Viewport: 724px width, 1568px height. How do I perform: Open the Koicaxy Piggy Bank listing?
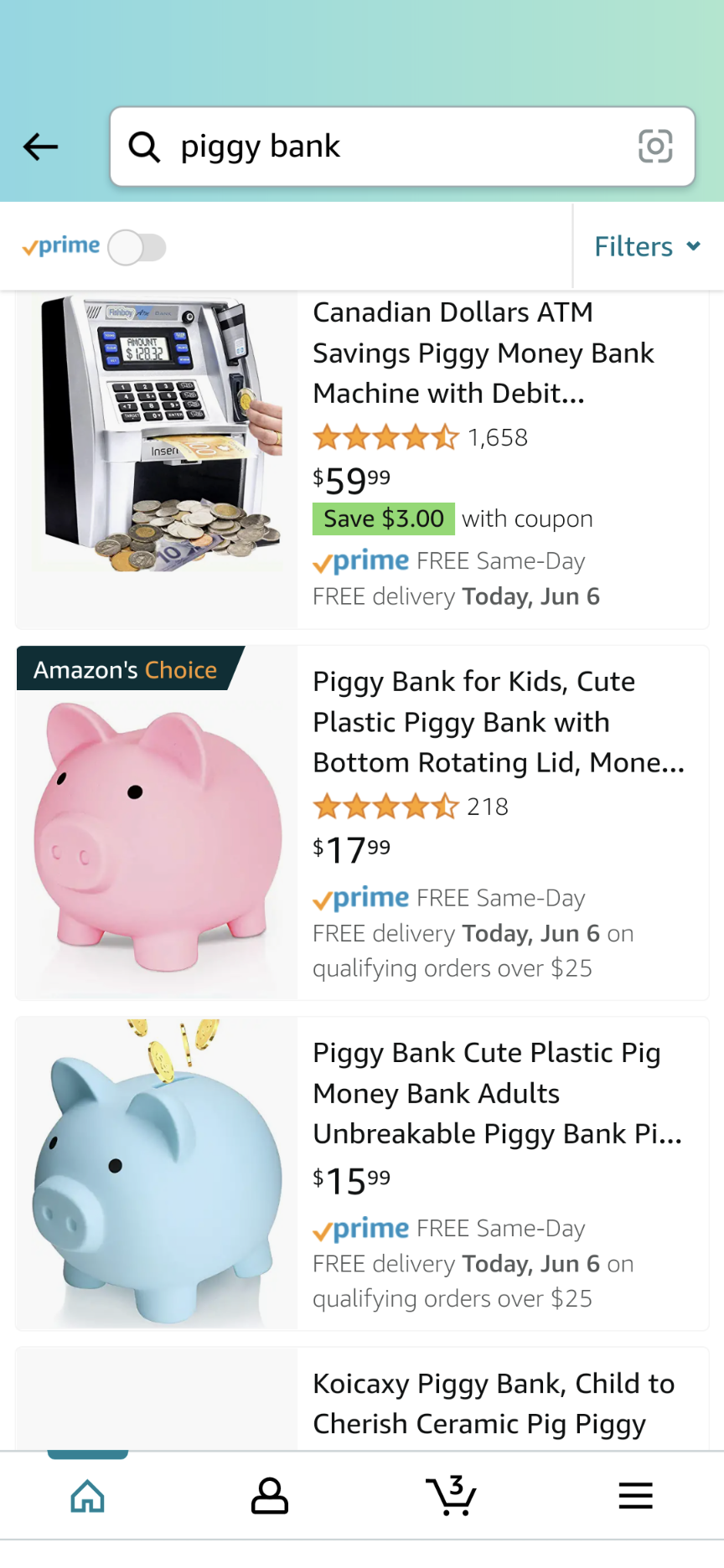[x=493, y=1403]
